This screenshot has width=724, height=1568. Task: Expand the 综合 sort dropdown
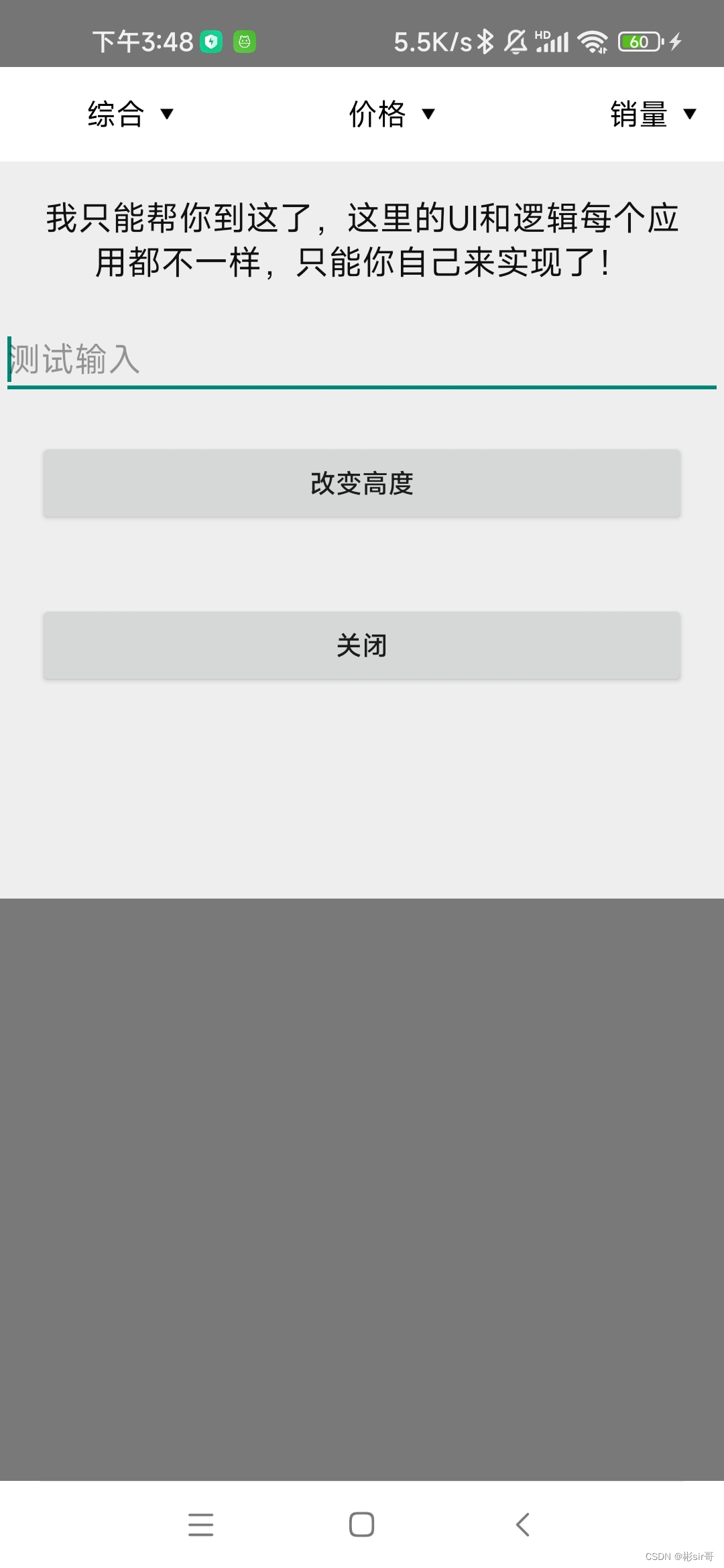tap(131, 114)
